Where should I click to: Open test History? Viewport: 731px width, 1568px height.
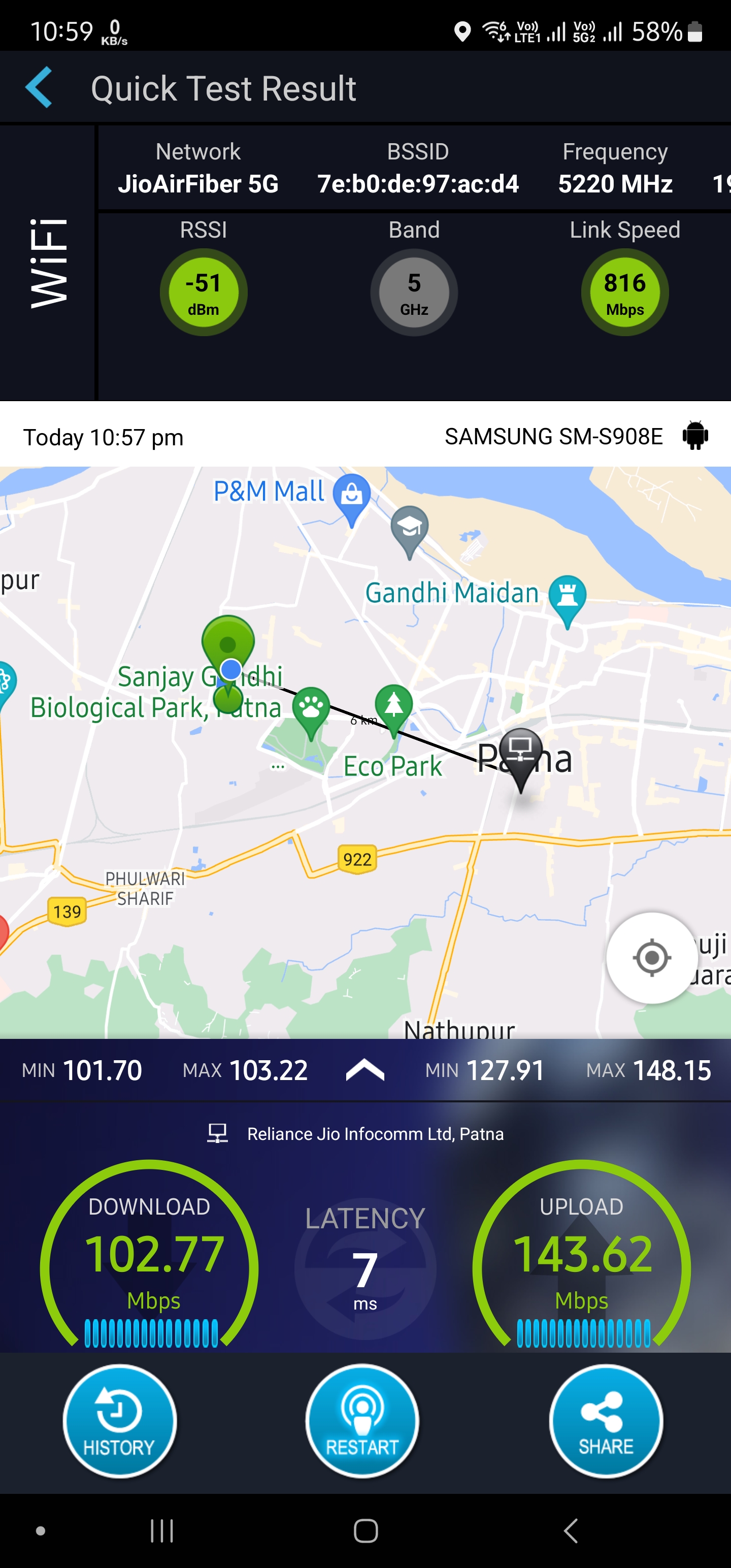tap(119, 1420)
